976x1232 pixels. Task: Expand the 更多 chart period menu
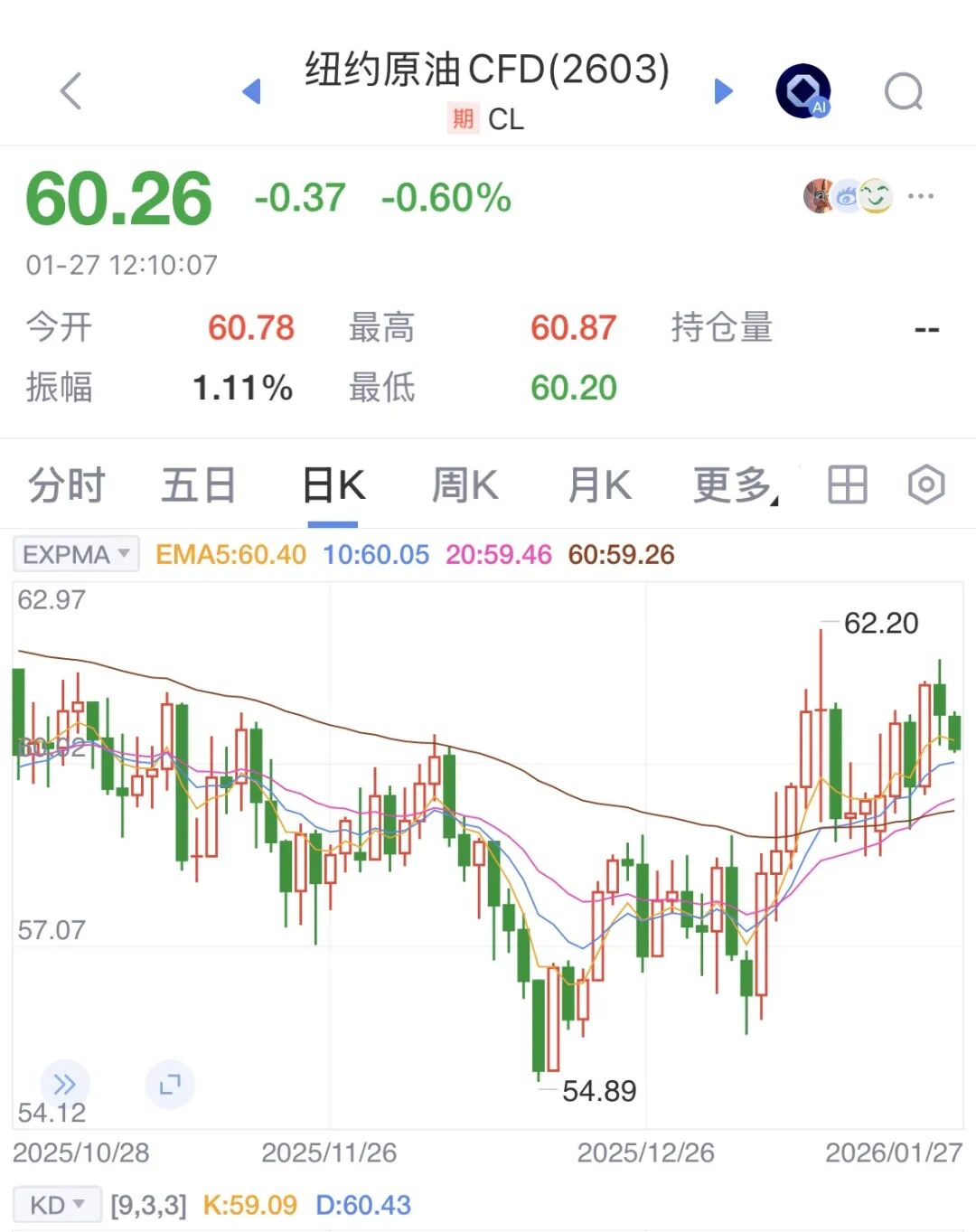tap(735, 485)
